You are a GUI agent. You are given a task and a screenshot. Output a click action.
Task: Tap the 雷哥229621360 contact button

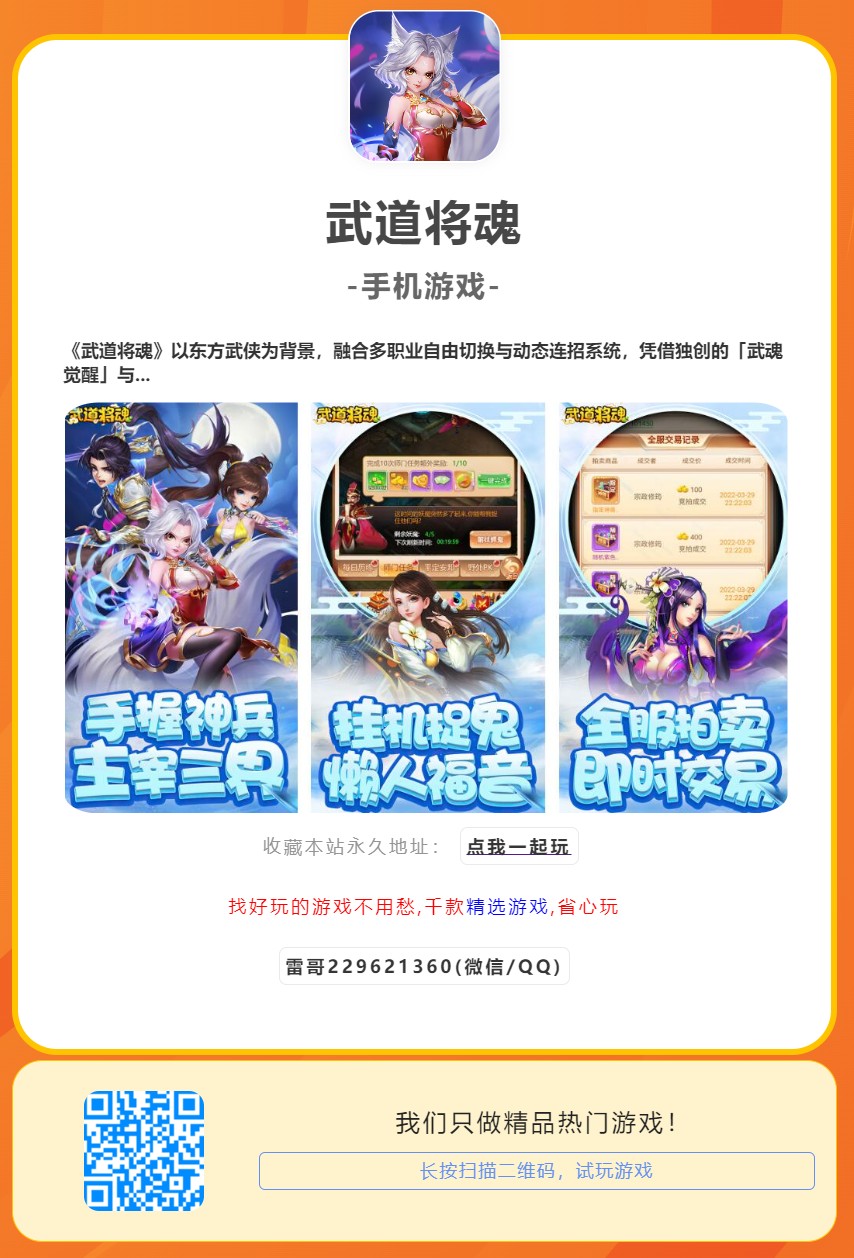pos(424,967)
